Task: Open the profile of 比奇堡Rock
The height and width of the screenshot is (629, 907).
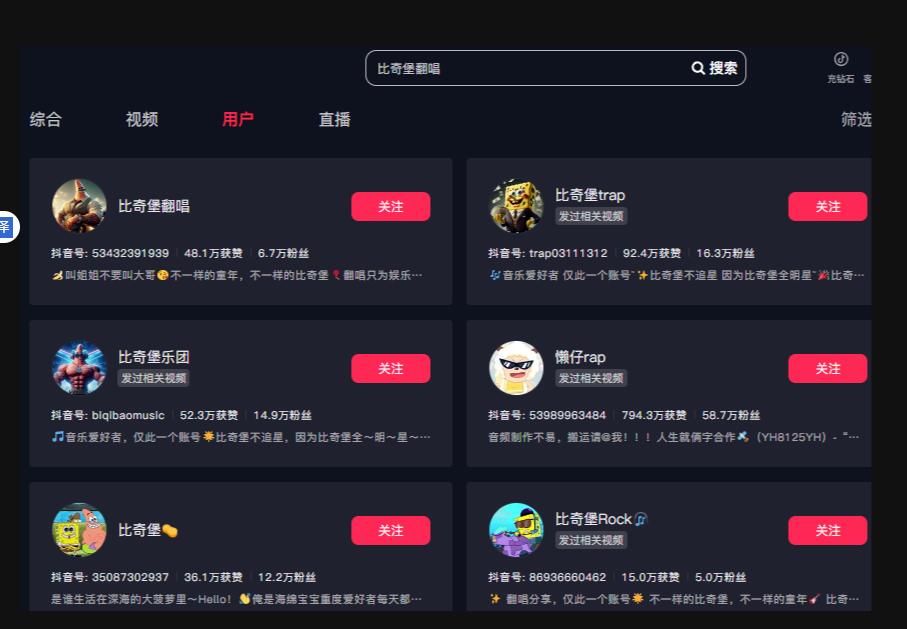Action: pyautogui.click(x=594, y=519)
